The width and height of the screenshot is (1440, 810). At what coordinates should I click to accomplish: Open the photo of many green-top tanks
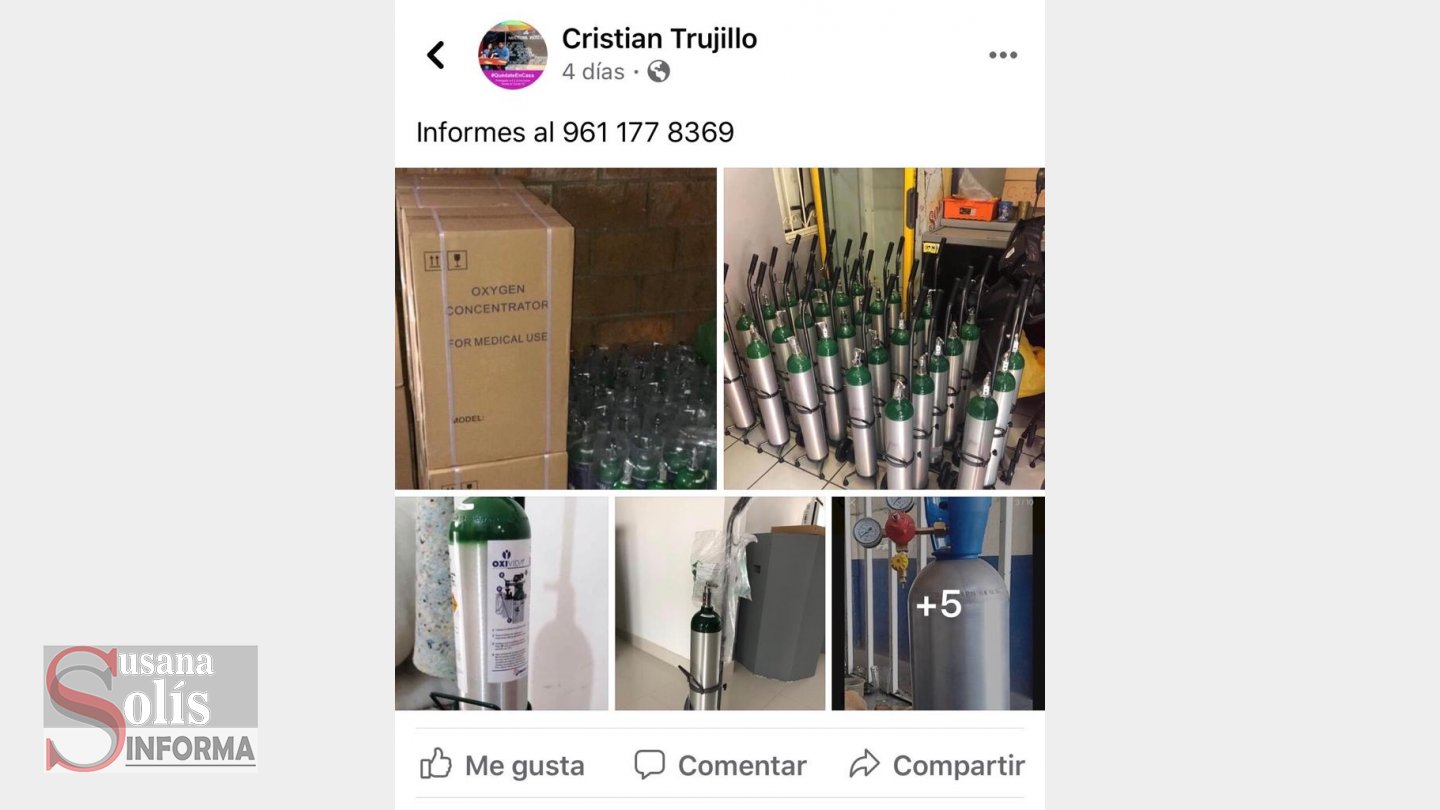tap(884, 328)
